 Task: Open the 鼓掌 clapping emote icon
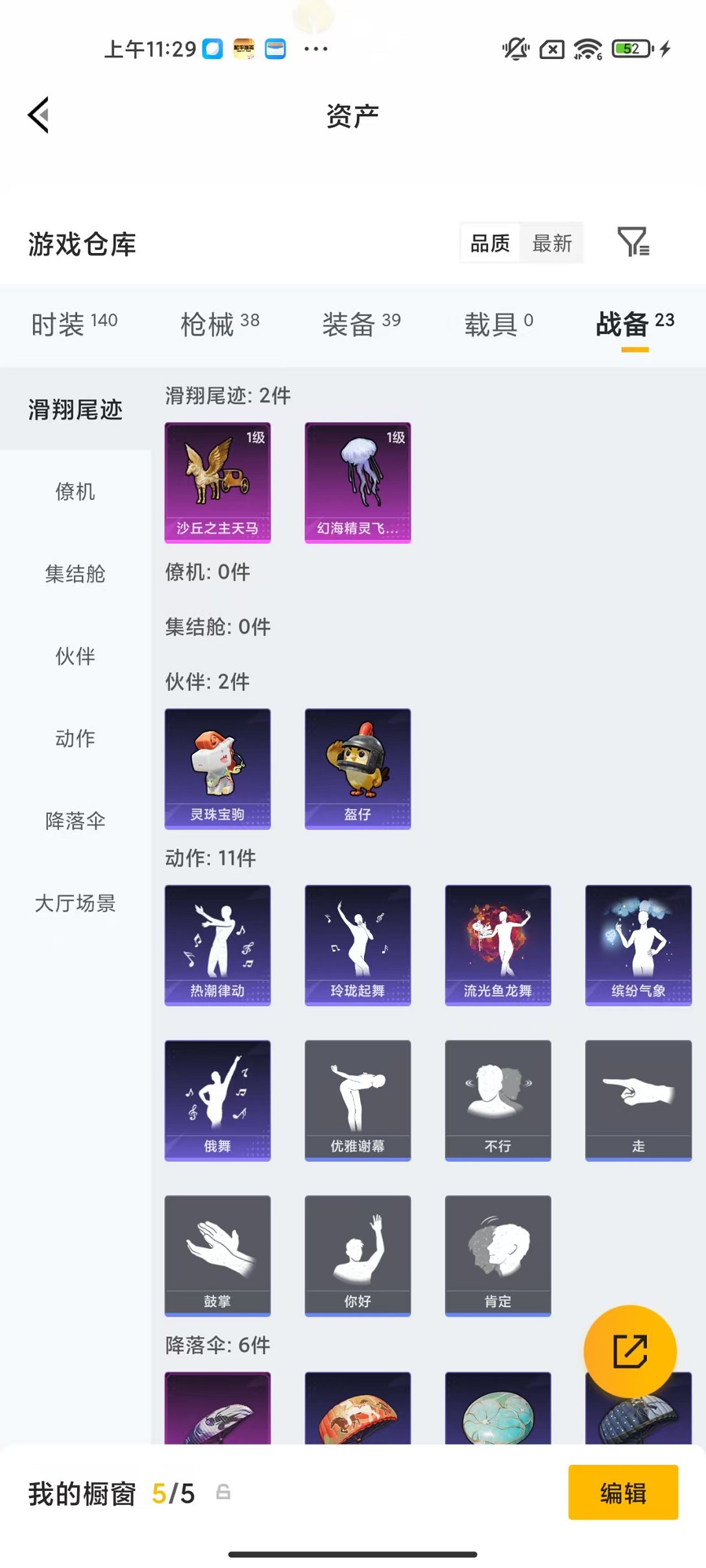pos(217,1255)
